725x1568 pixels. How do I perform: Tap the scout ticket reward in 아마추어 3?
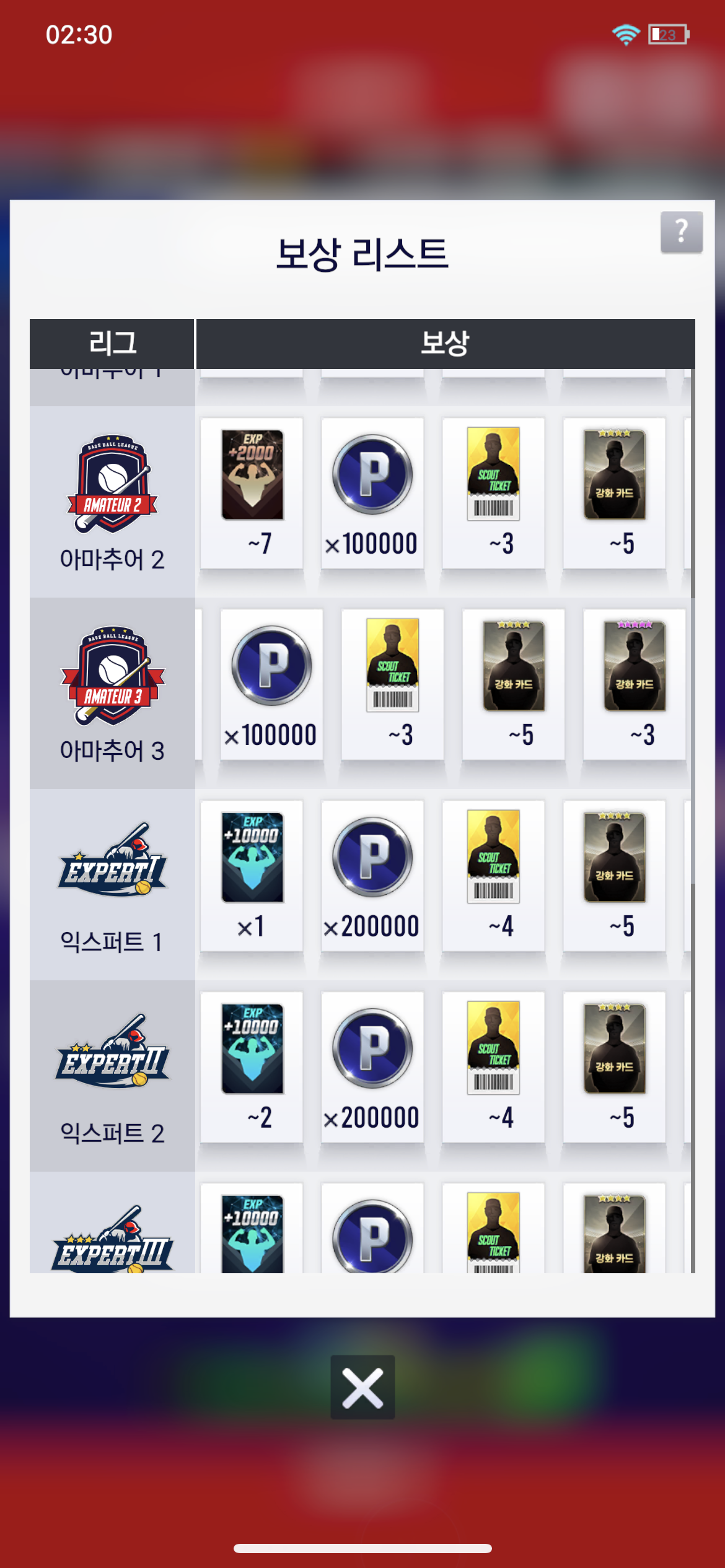(392, 684)
